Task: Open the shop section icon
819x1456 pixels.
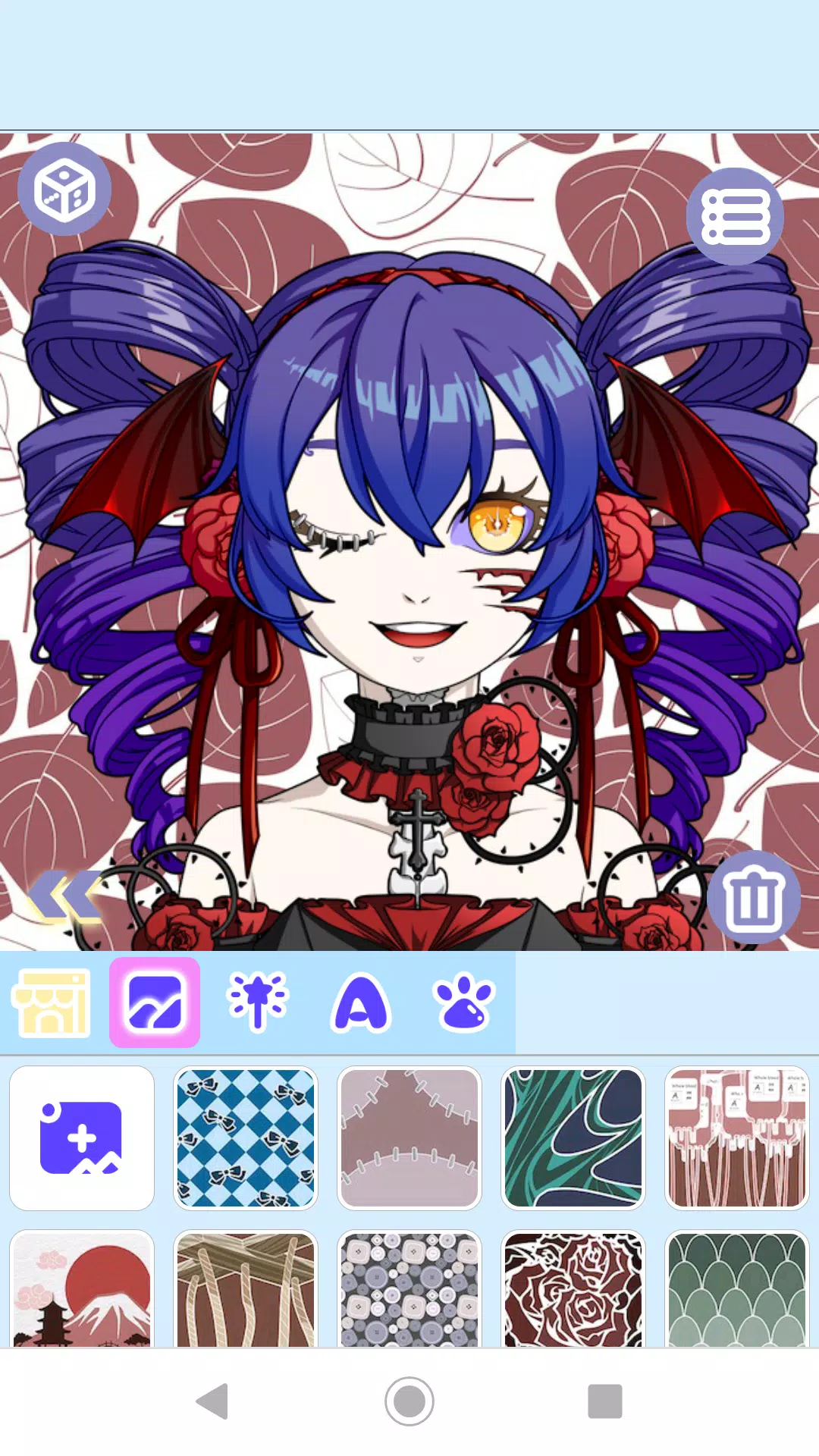Action: click(x=51, y=1003)
